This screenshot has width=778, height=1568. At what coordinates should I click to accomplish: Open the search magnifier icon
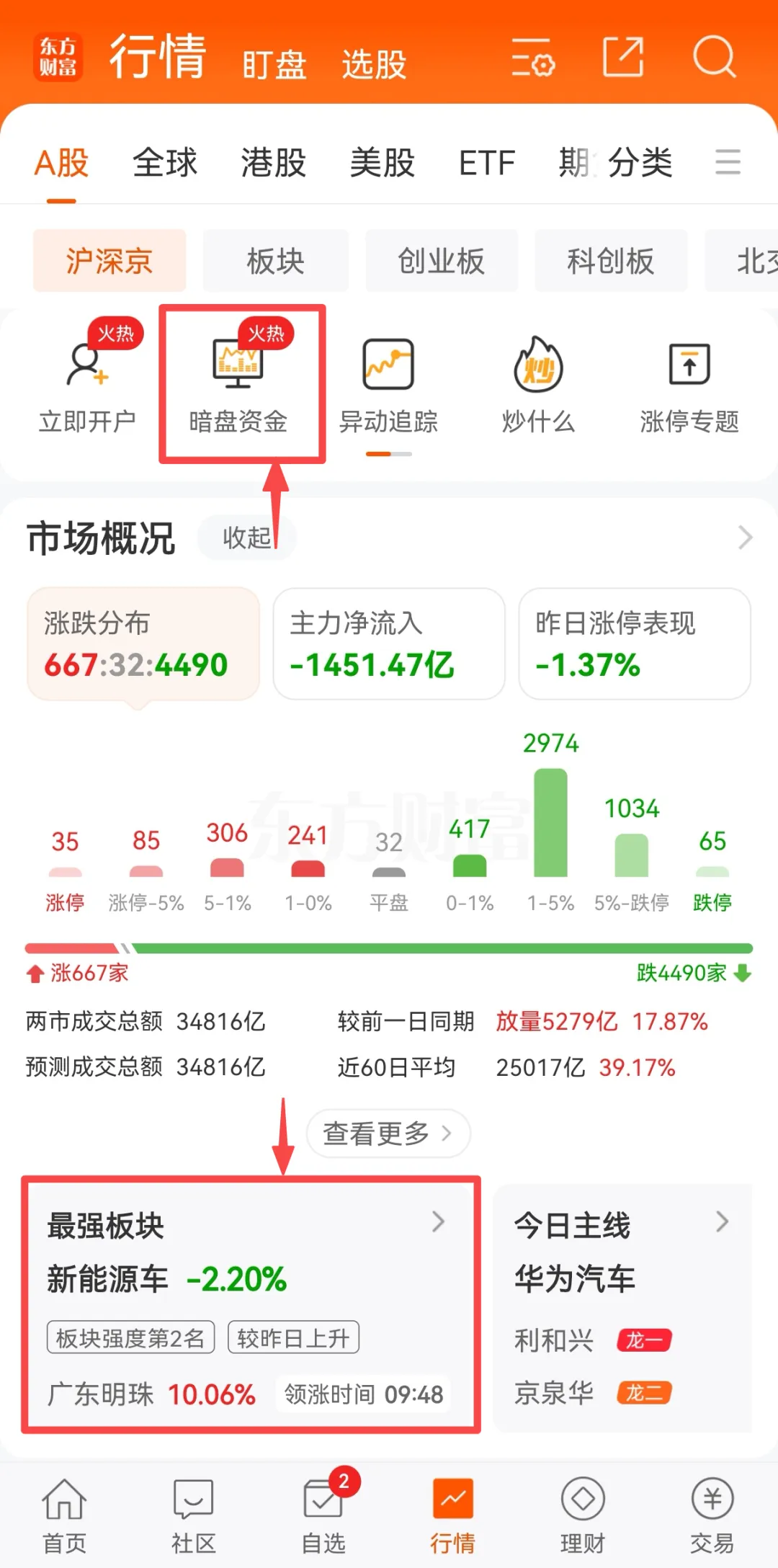pyautogui.click(x=713, y=57)
